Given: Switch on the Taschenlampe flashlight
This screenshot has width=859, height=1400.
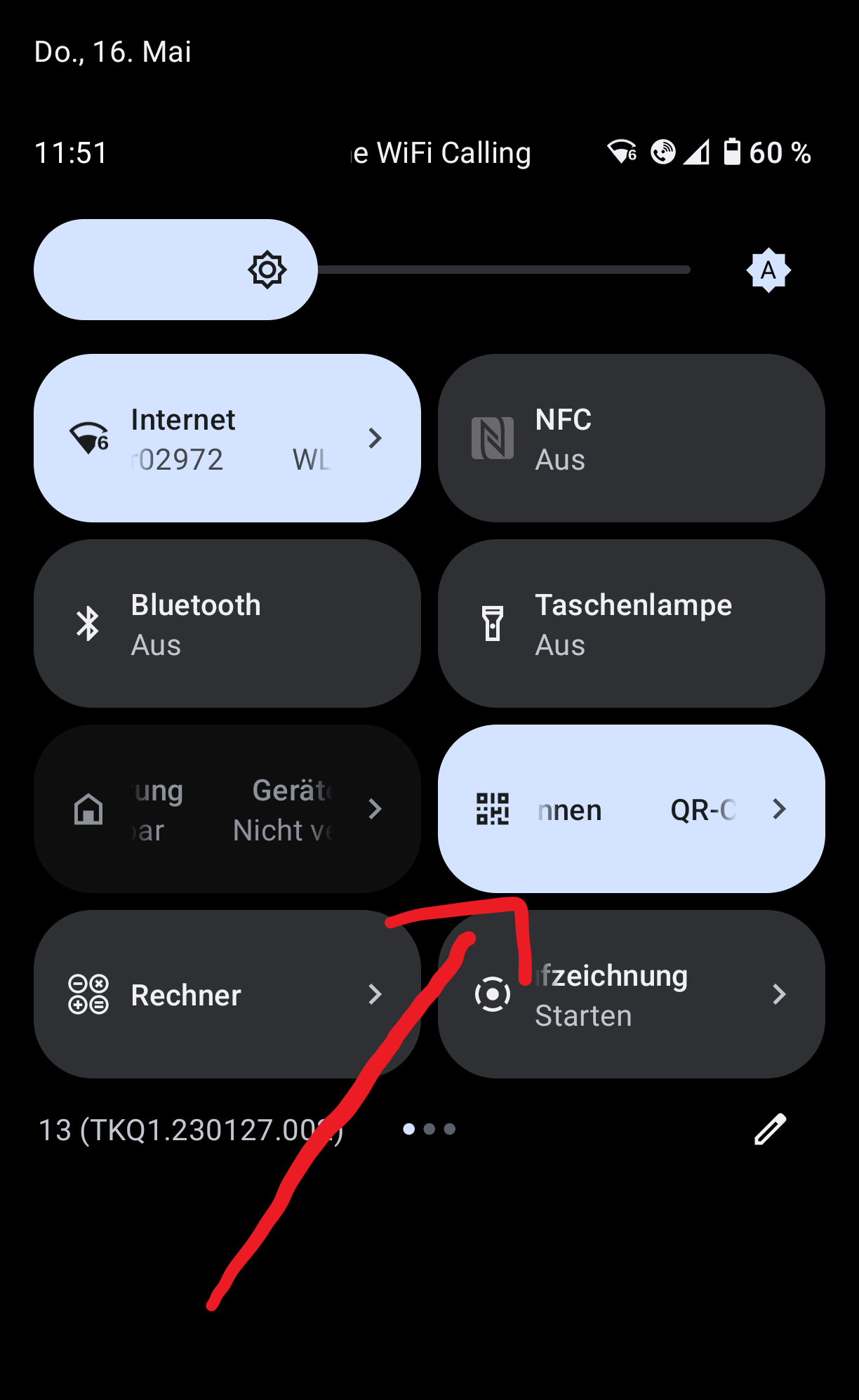Looking at the screenshot, I should pyautogui.click(x=632, y=623).
